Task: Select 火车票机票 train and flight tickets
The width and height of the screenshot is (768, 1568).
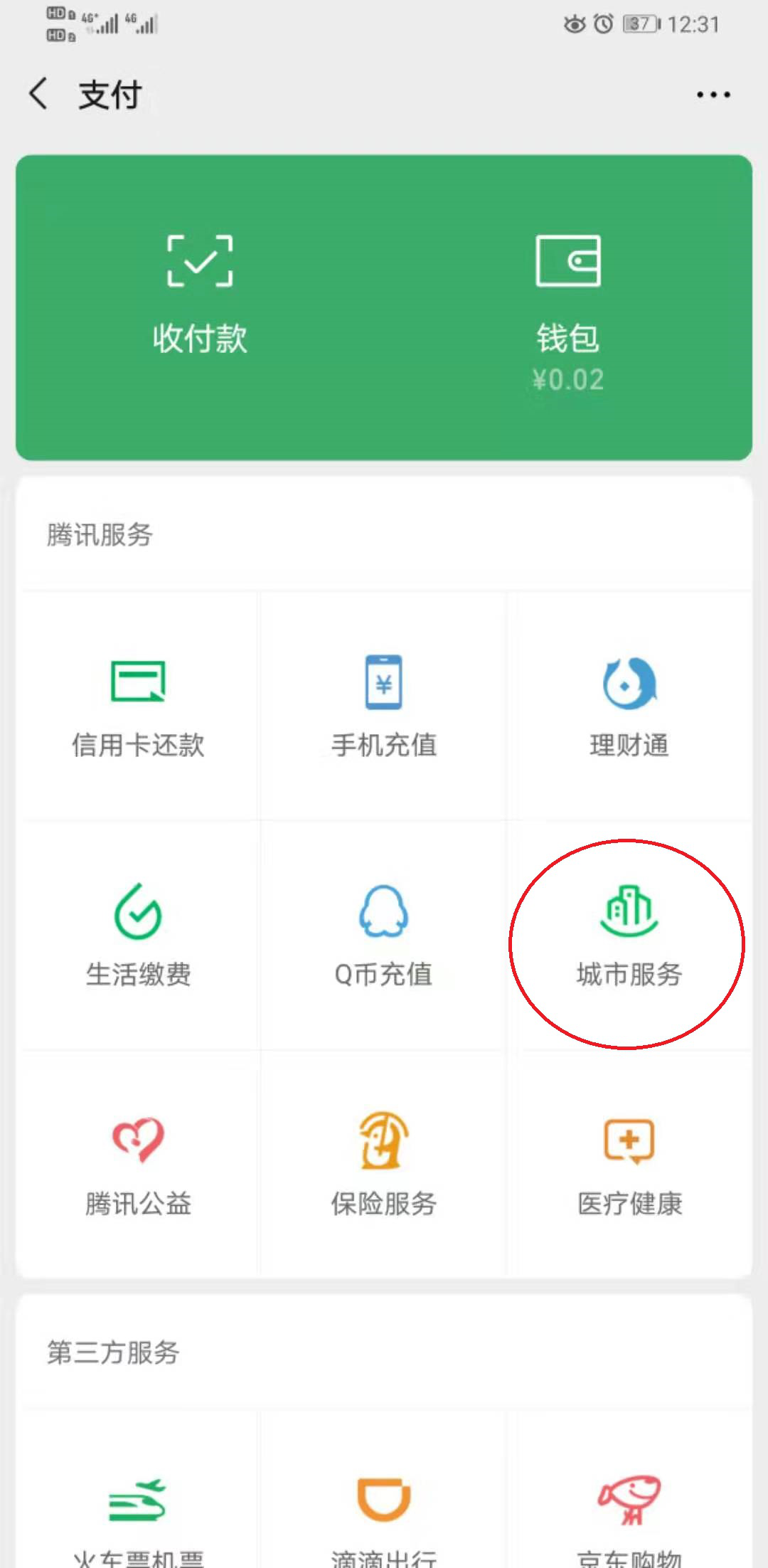Action: point(139,1508)
